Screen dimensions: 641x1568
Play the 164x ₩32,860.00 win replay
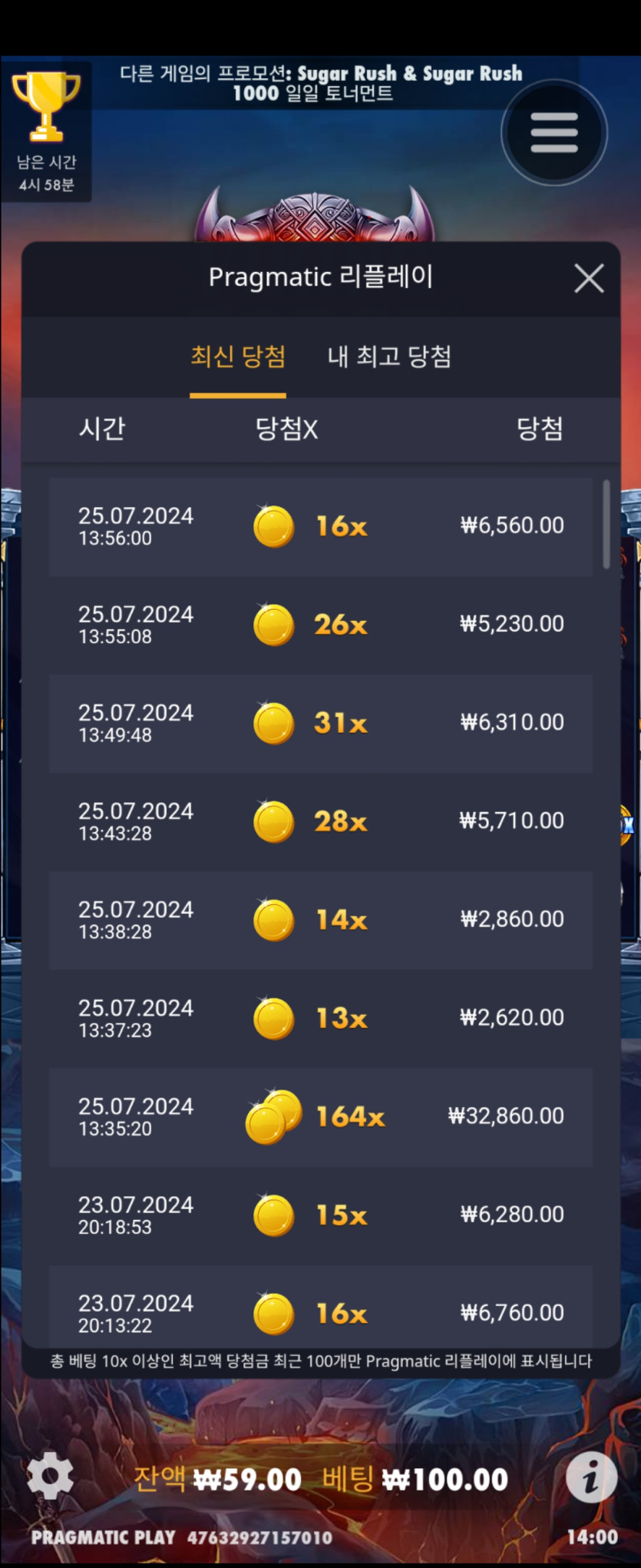pyautogui.click(x=320, y=1116)
